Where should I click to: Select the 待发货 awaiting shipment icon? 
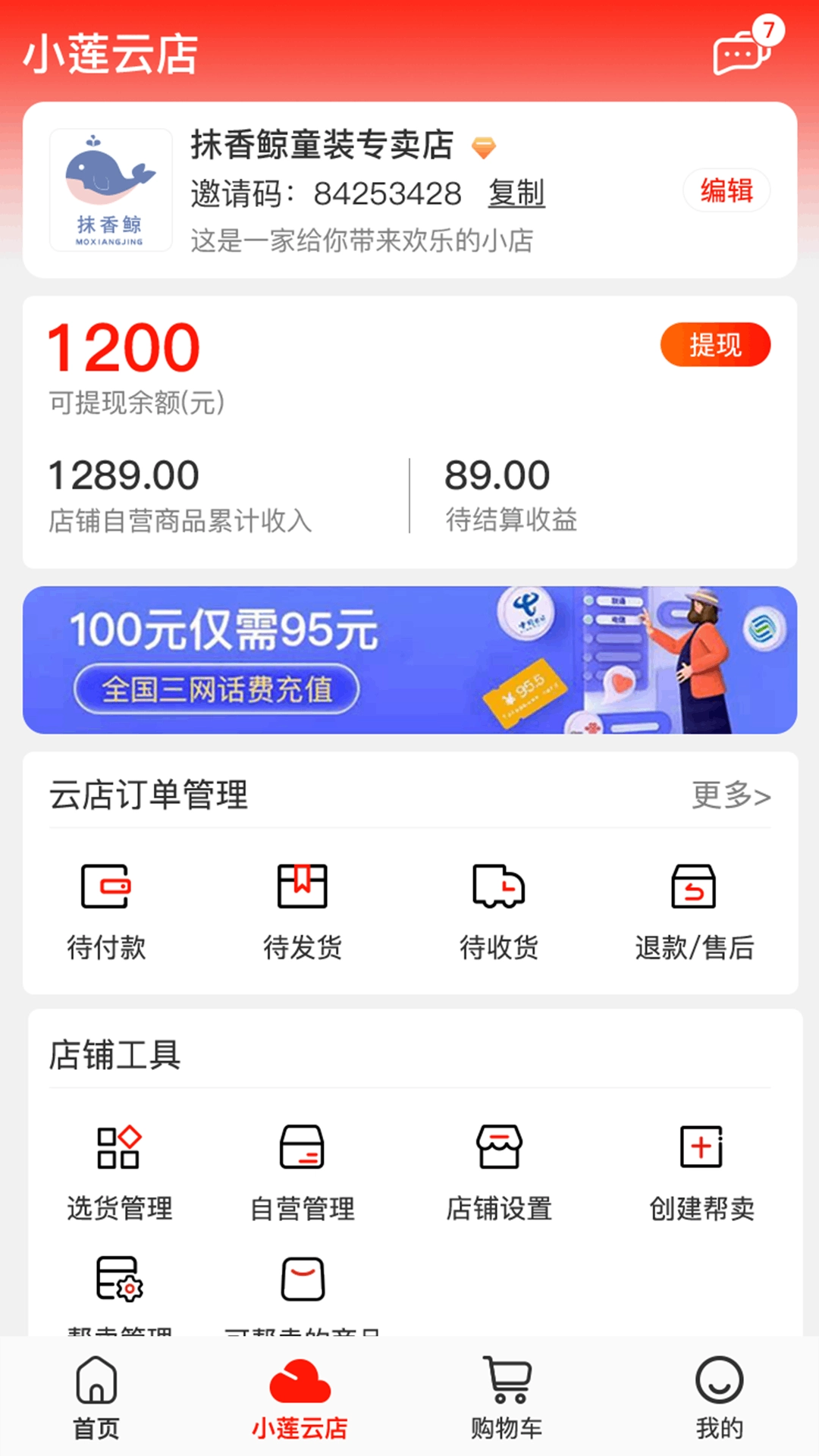303,887
